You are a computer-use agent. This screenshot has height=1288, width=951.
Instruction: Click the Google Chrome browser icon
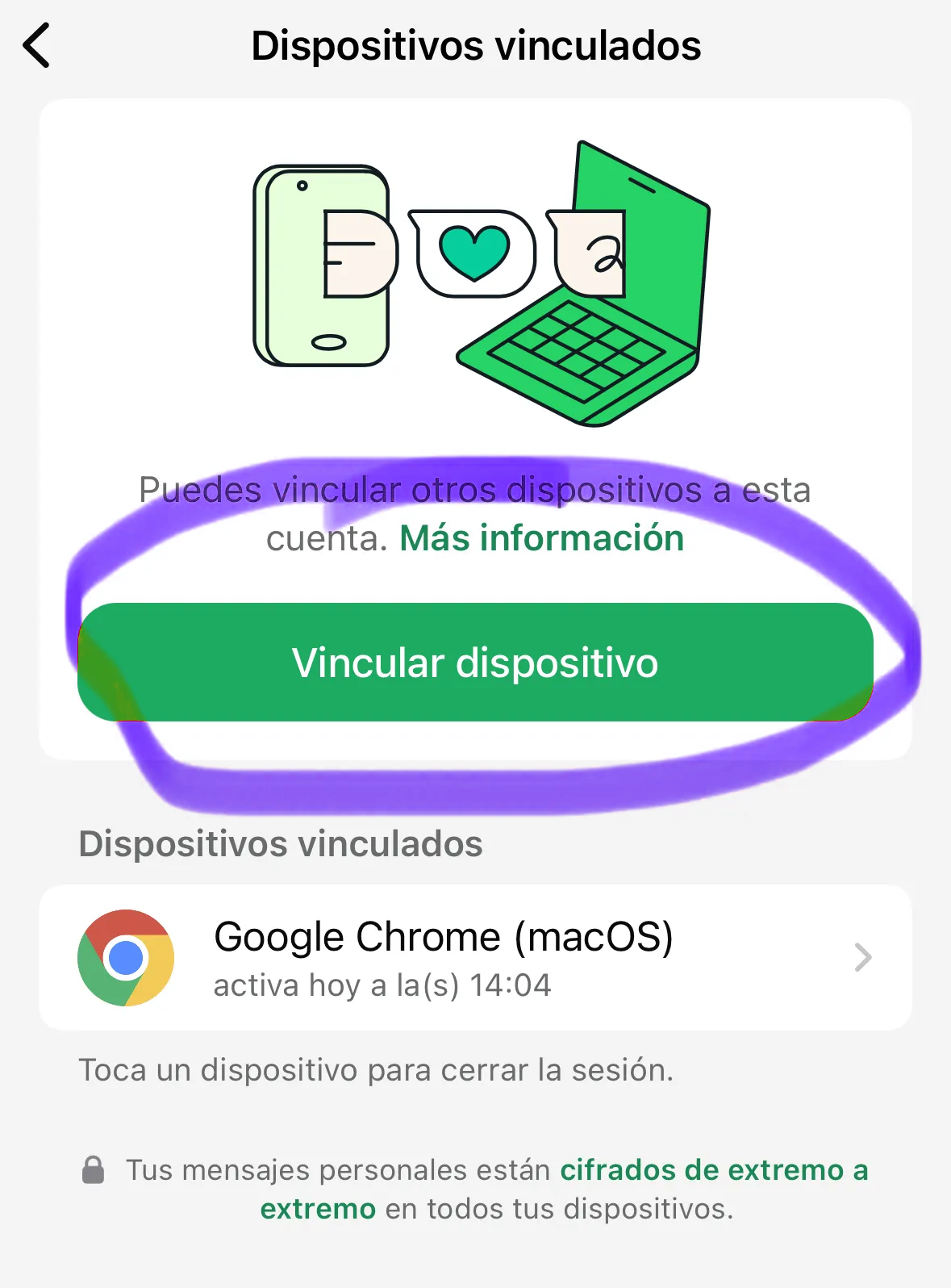click(126, 958)
